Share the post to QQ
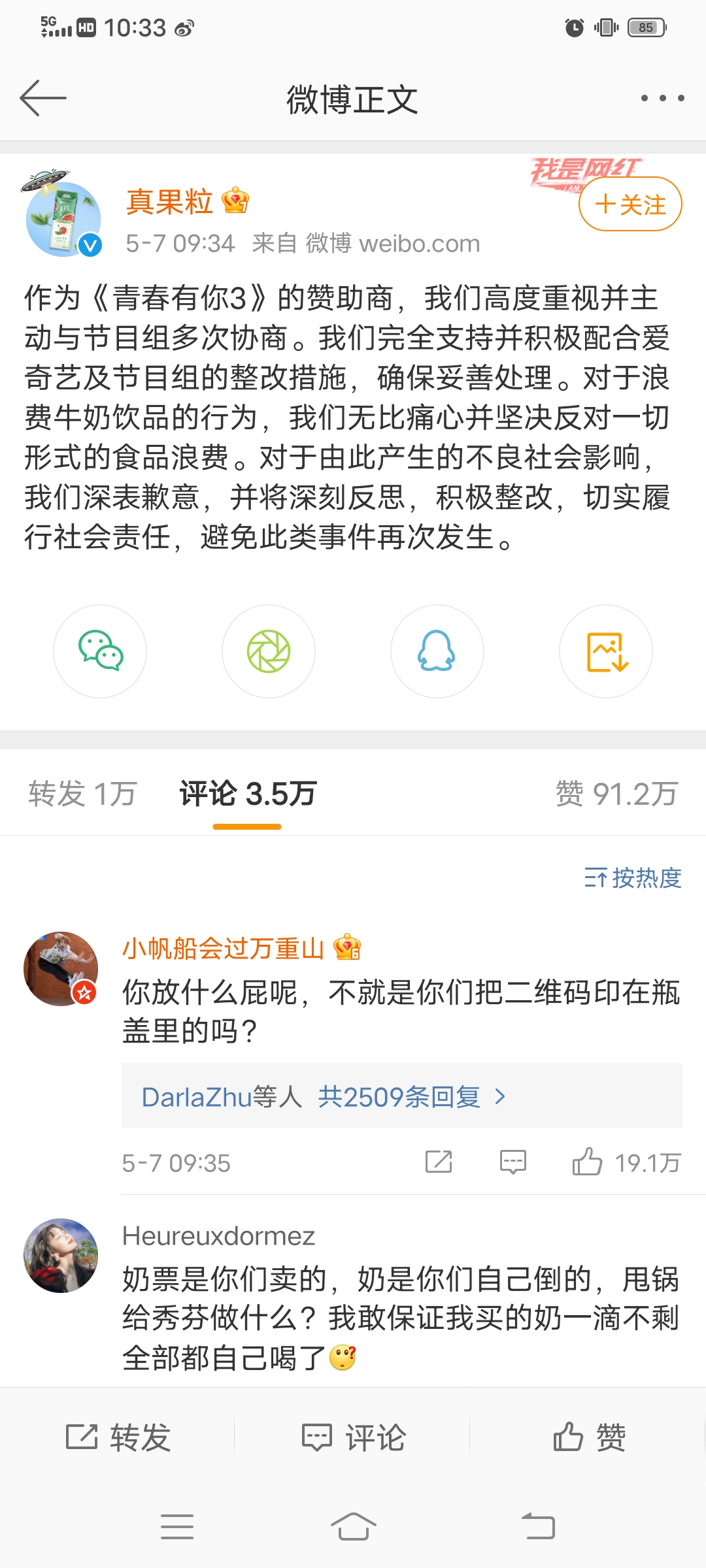The height and width of the screenshot is (1568, 706). pyautogui.click(x=437, y=651)
